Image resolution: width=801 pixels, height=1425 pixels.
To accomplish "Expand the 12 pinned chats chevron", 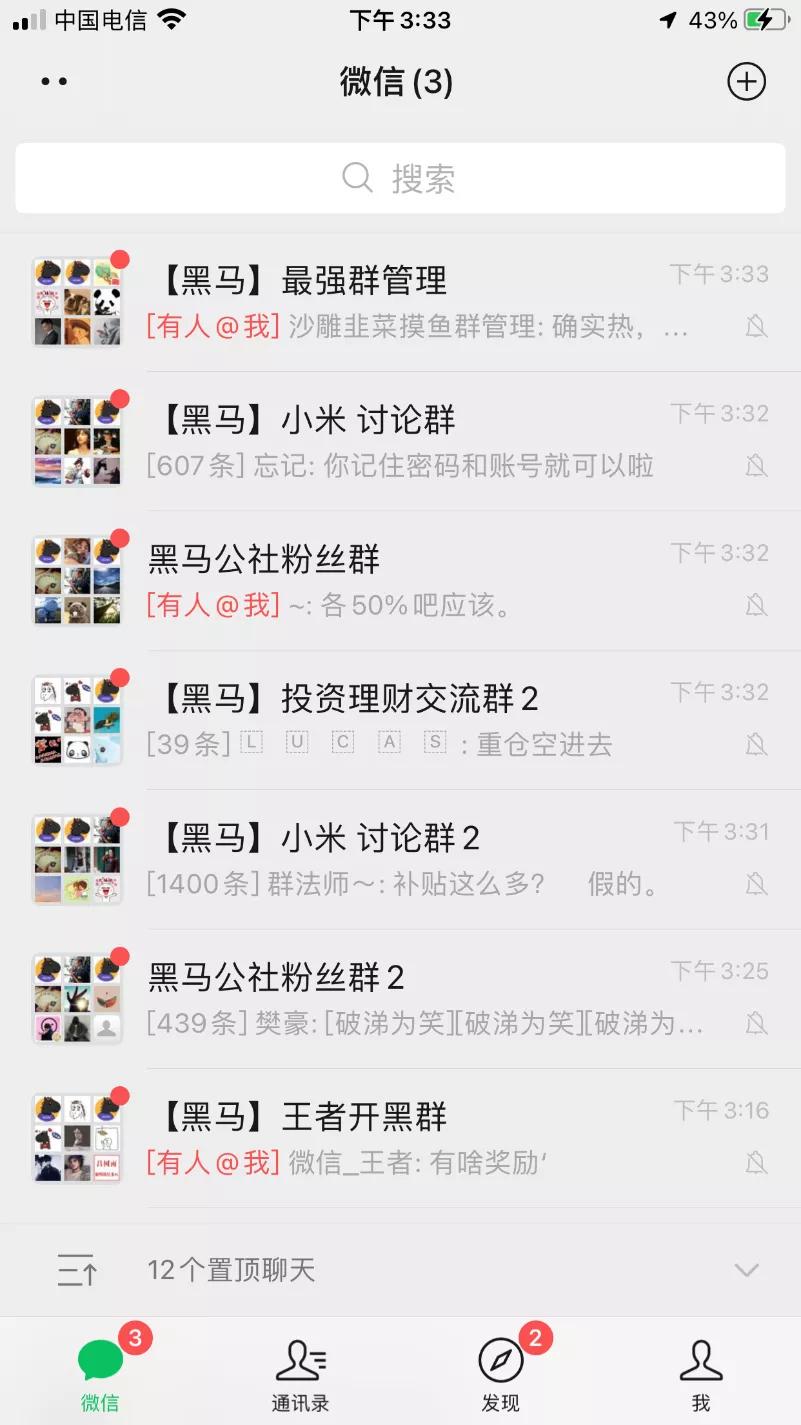I will (744, 1270).
